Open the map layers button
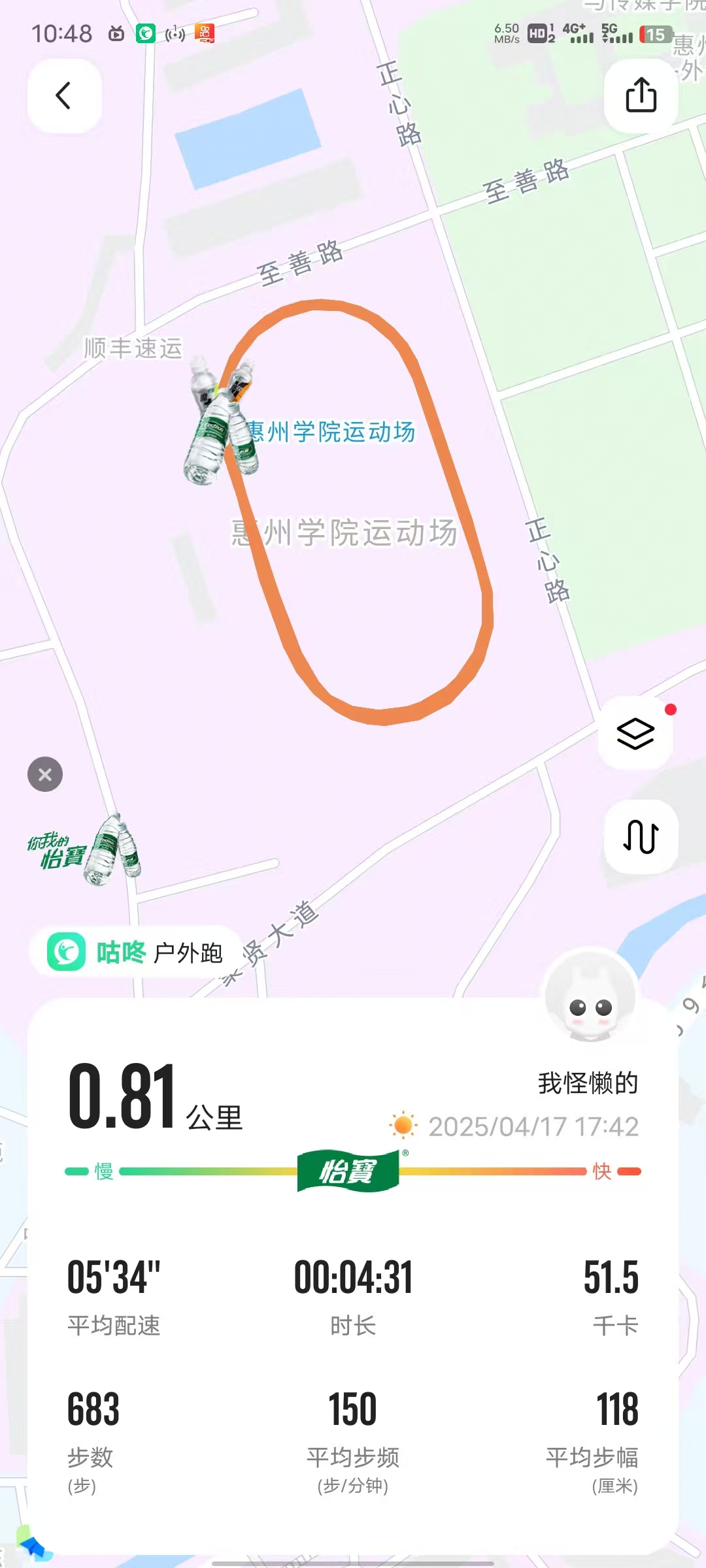The width and height of the screenshot is (706, 1568). [x=635, y=734]
